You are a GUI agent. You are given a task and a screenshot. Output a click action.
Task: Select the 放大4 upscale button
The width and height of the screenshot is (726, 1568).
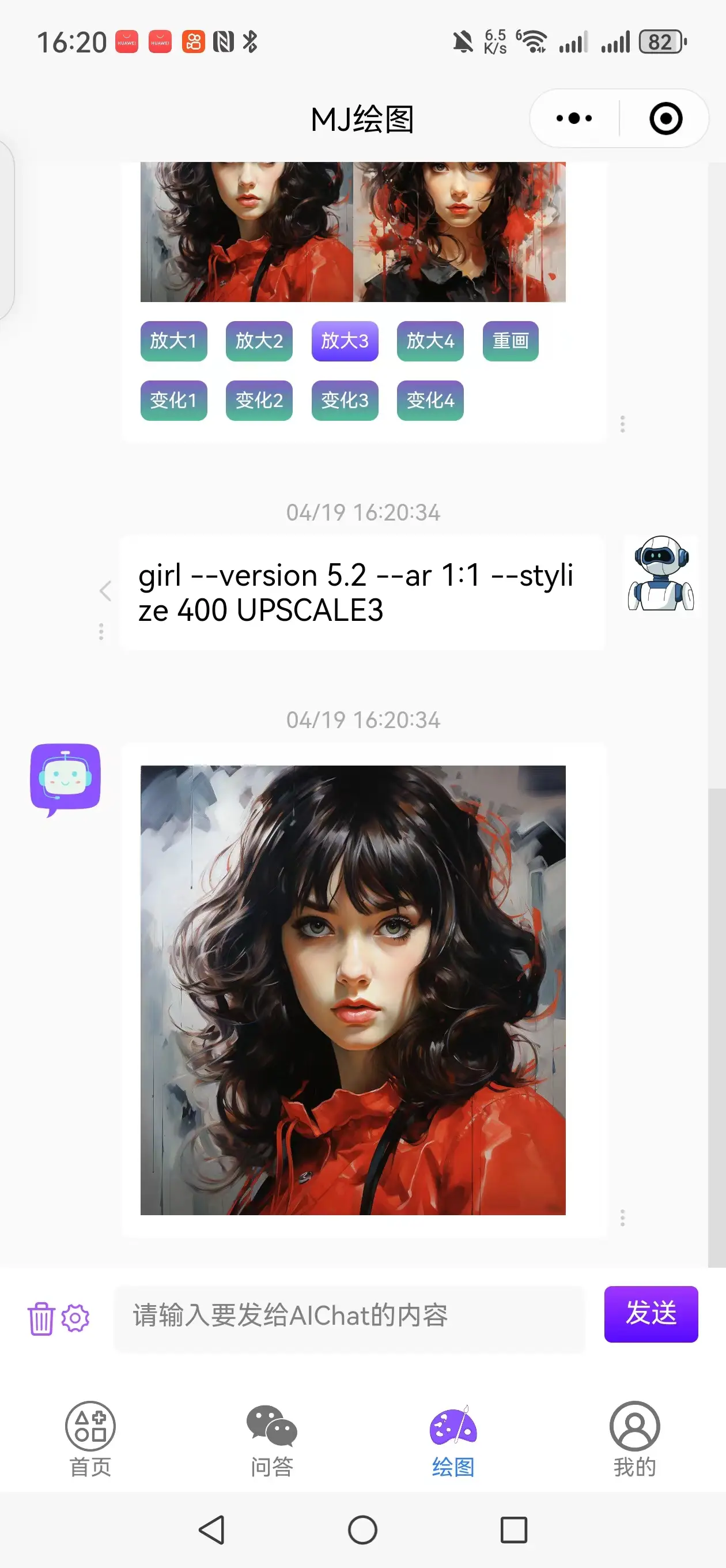(430, 341)
